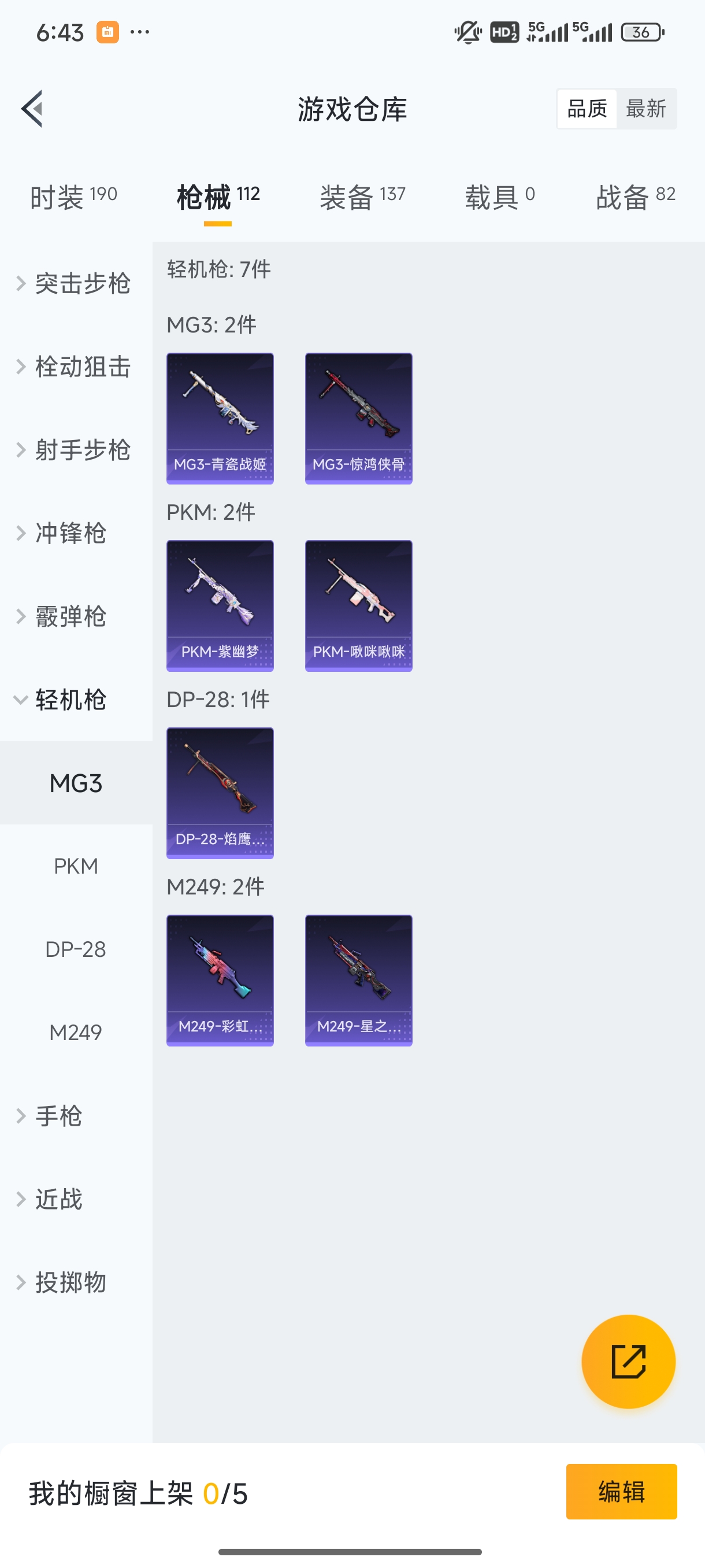Open the DP-28-焰鹰 weapon skin
This screenshot has height=1568, width=705.
(x=220, y=793)
